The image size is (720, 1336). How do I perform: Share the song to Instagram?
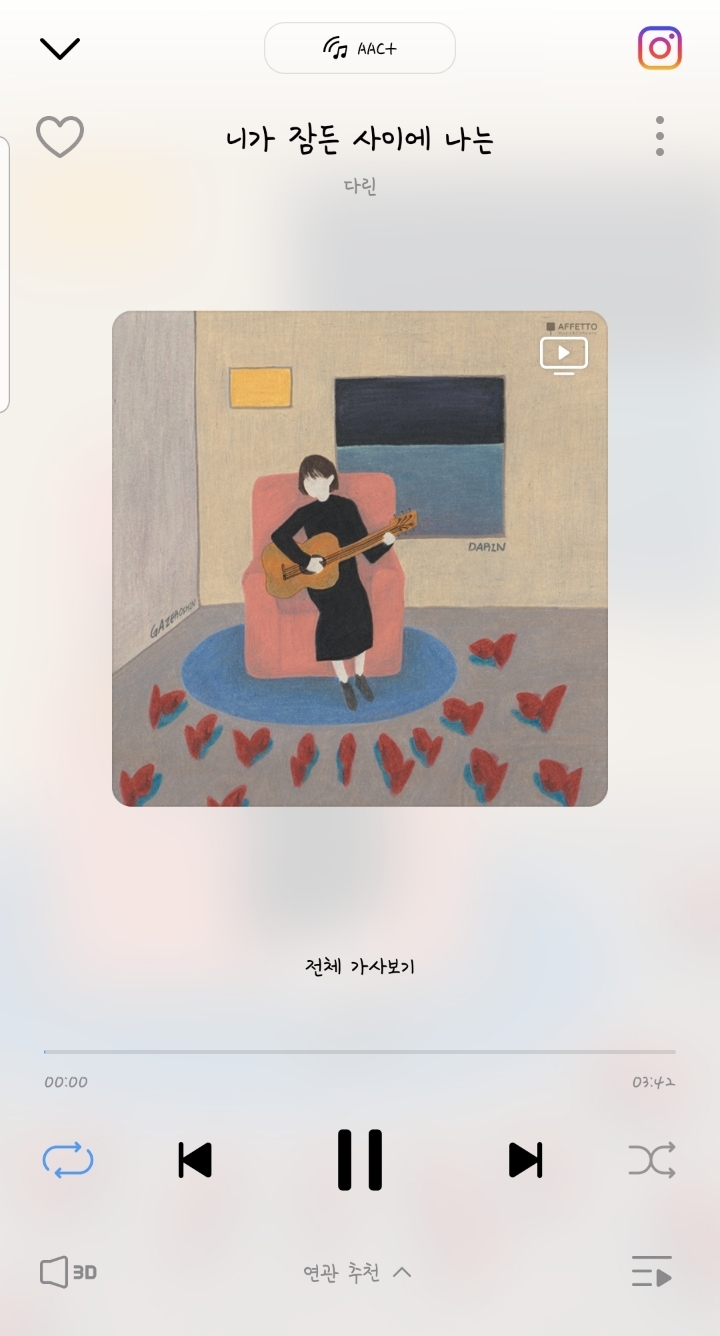click(659, 48)
